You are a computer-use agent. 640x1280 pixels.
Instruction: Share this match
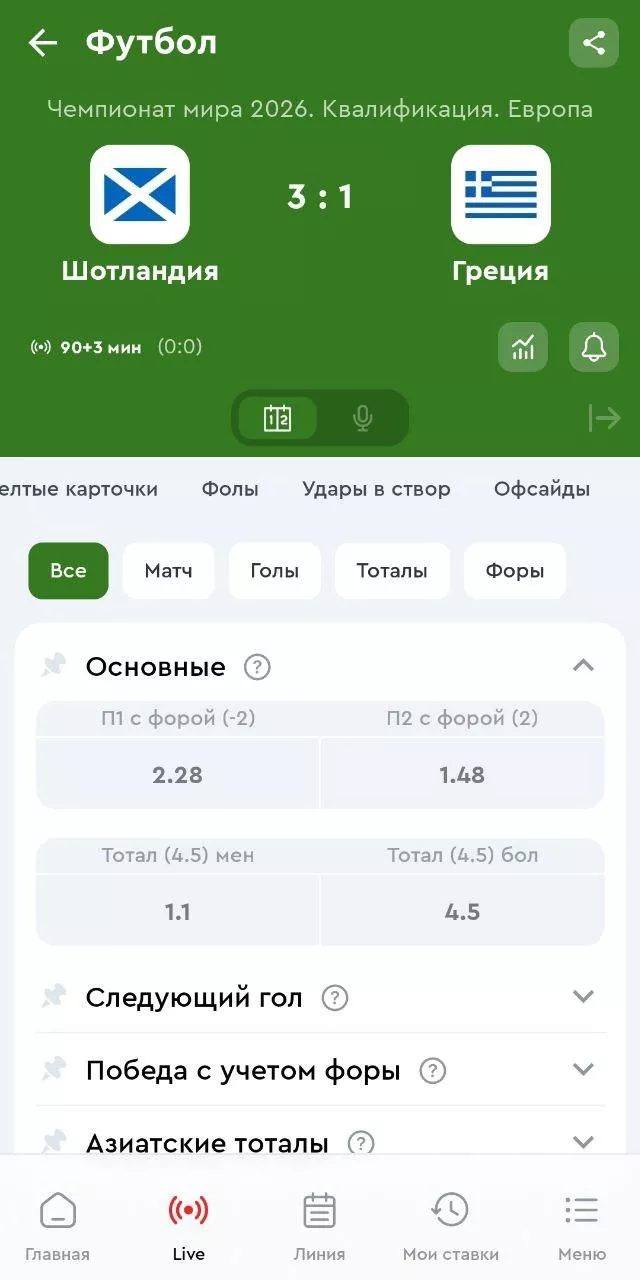(x=593, y=43)
